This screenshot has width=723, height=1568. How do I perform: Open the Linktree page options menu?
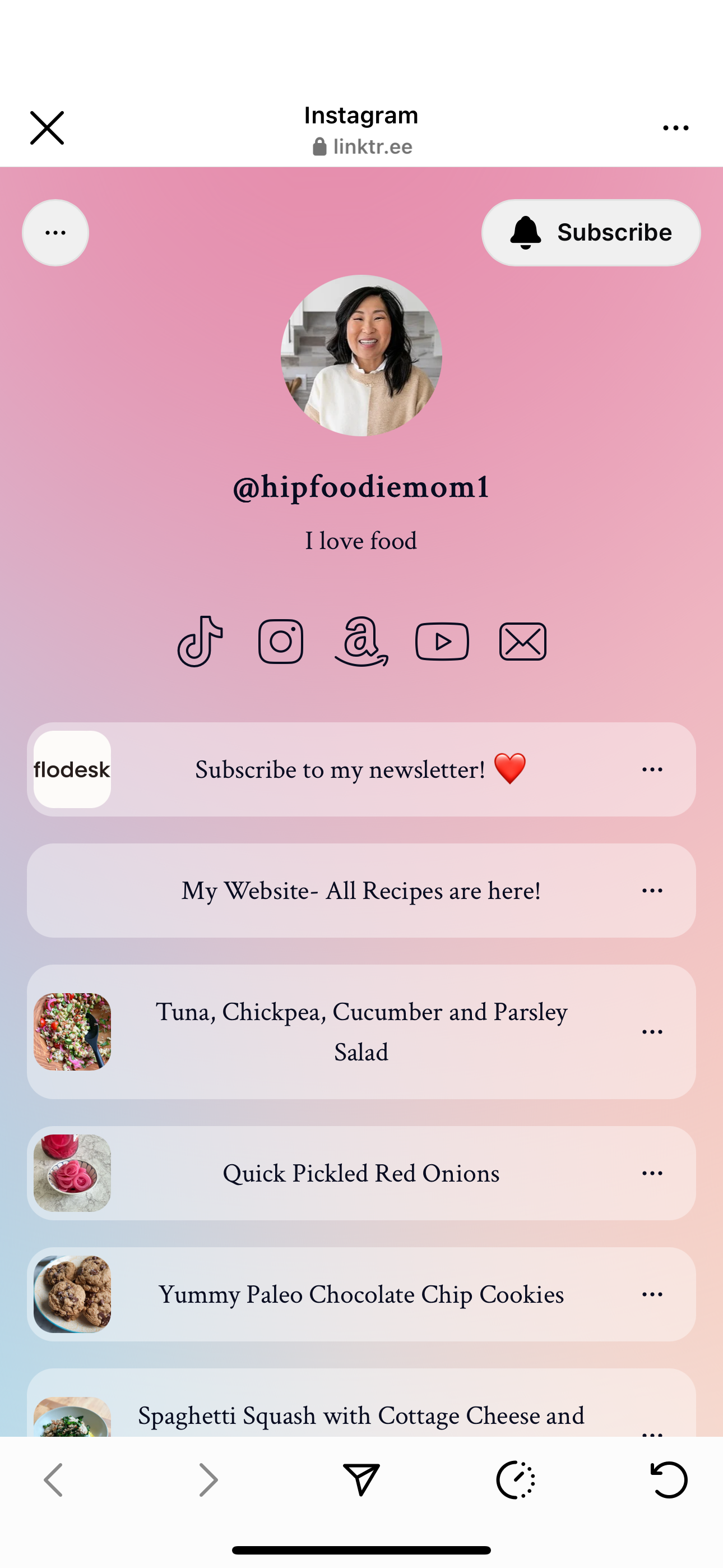pos(55,233)
